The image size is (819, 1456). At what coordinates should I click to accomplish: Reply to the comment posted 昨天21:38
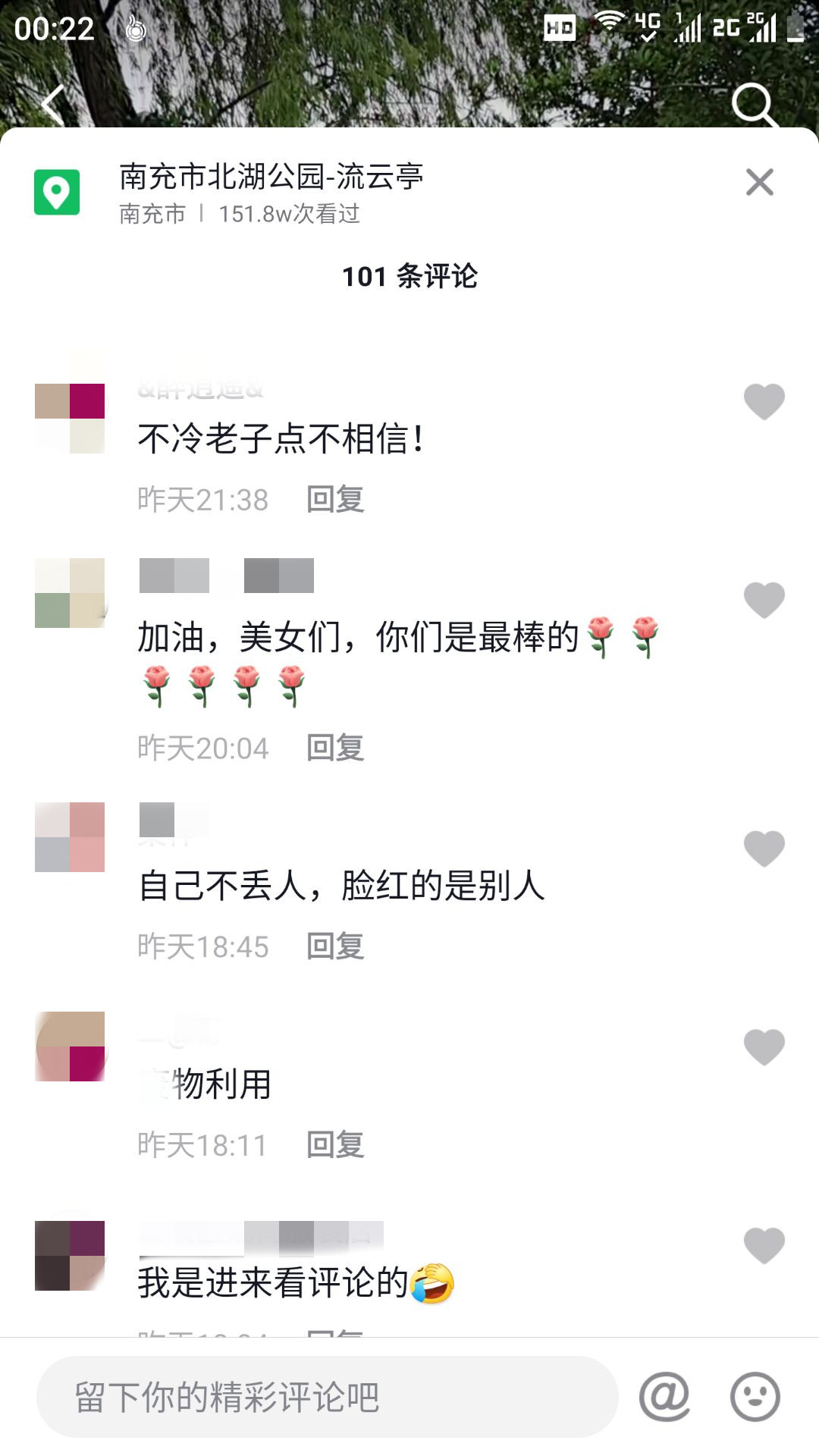335,500
